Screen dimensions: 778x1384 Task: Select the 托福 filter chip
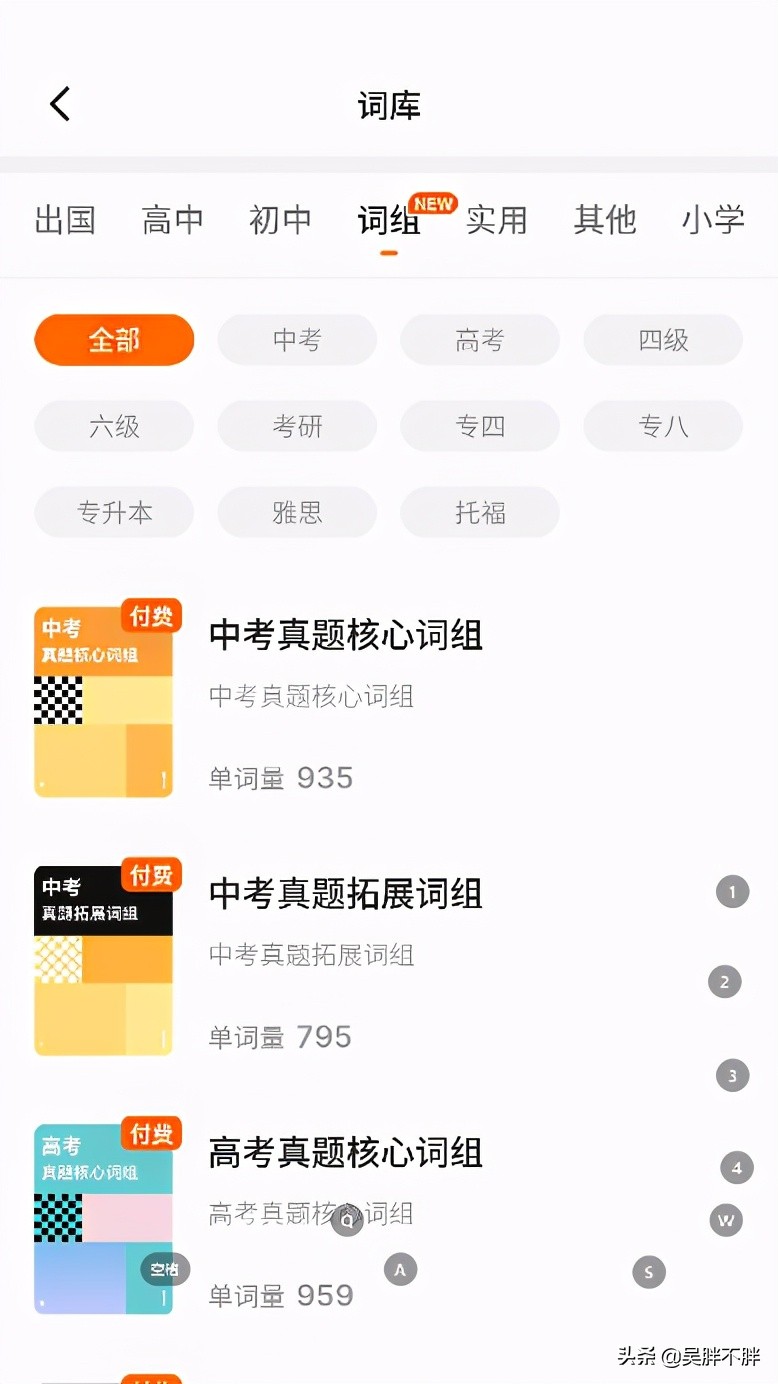pyautogui.click(x=480, y=512)
